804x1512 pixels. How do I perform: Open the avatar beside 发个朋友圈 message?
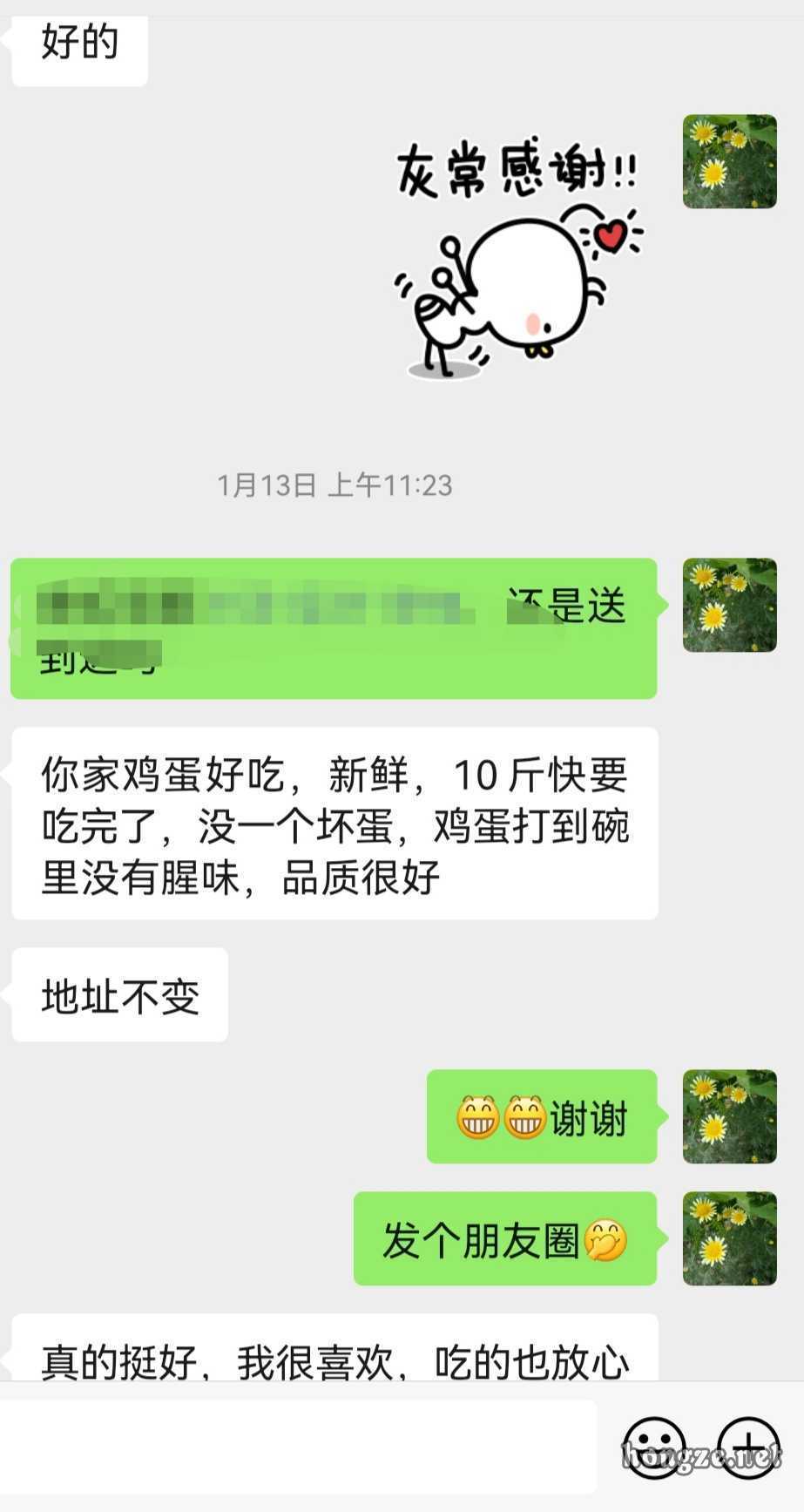[729, 1238]
